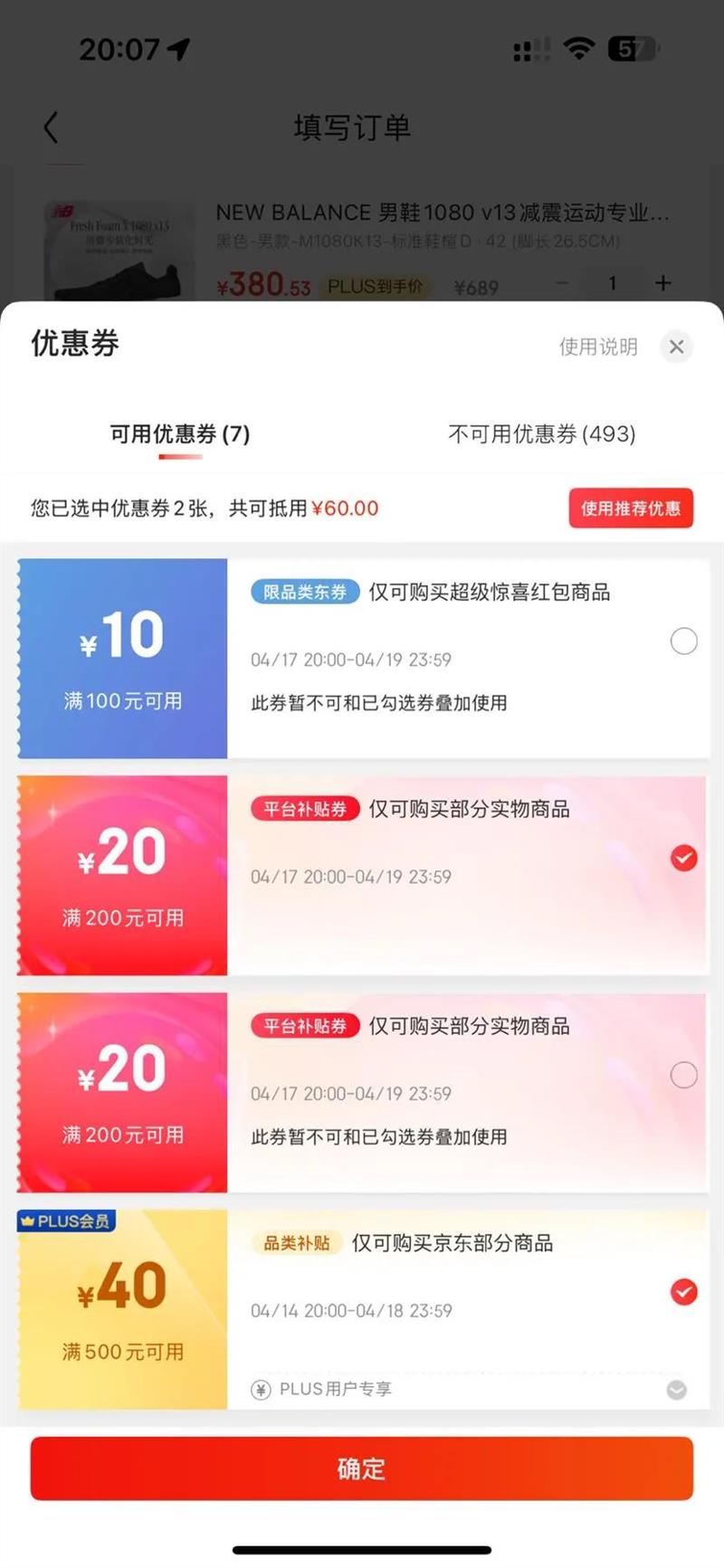The image size is (724, 1568).
Task: Apply 使用推荐优惠 recommended discounts
Action: 631,508
